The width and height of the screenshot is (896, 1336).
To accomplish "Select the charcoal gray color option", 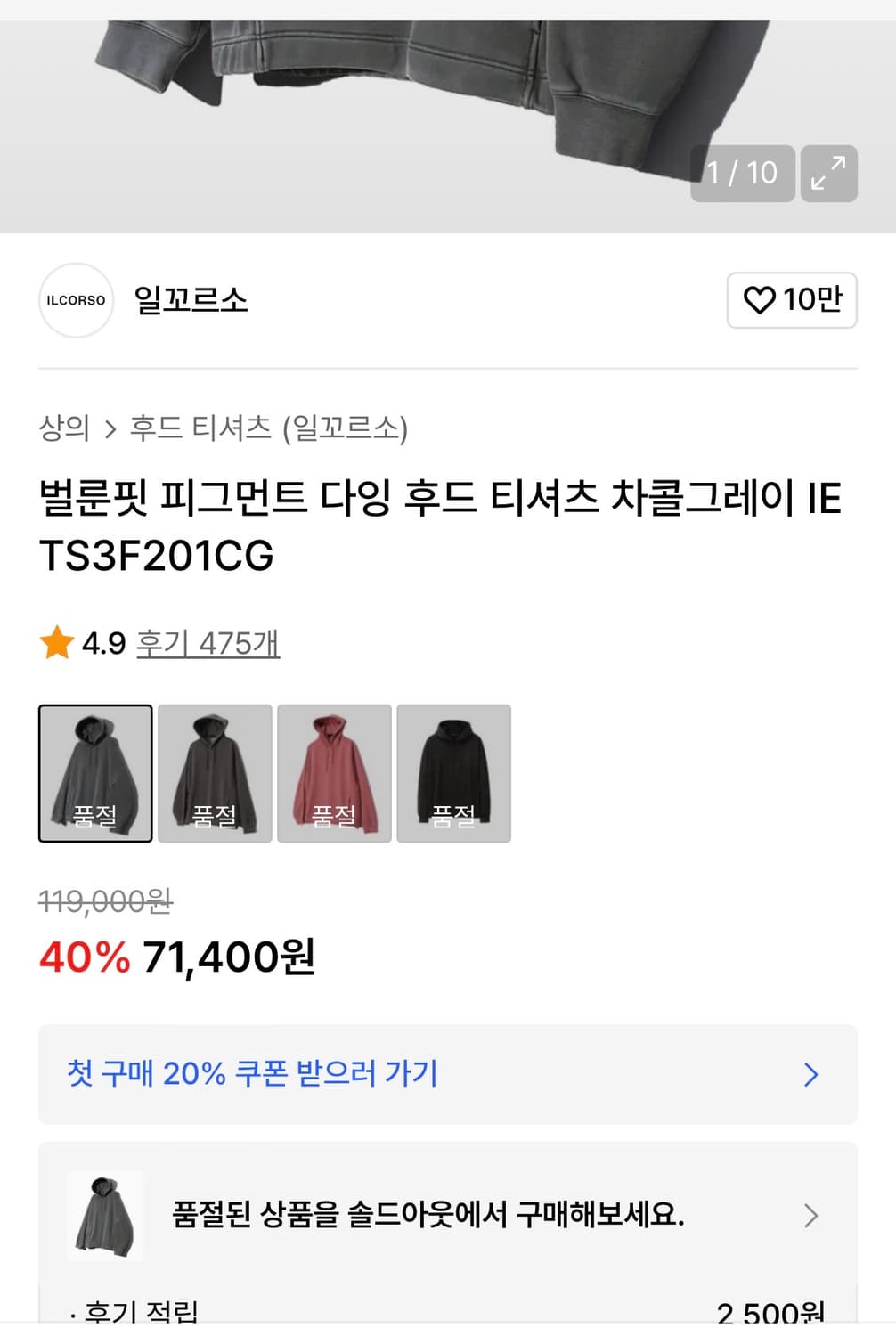I will [95, 772].
